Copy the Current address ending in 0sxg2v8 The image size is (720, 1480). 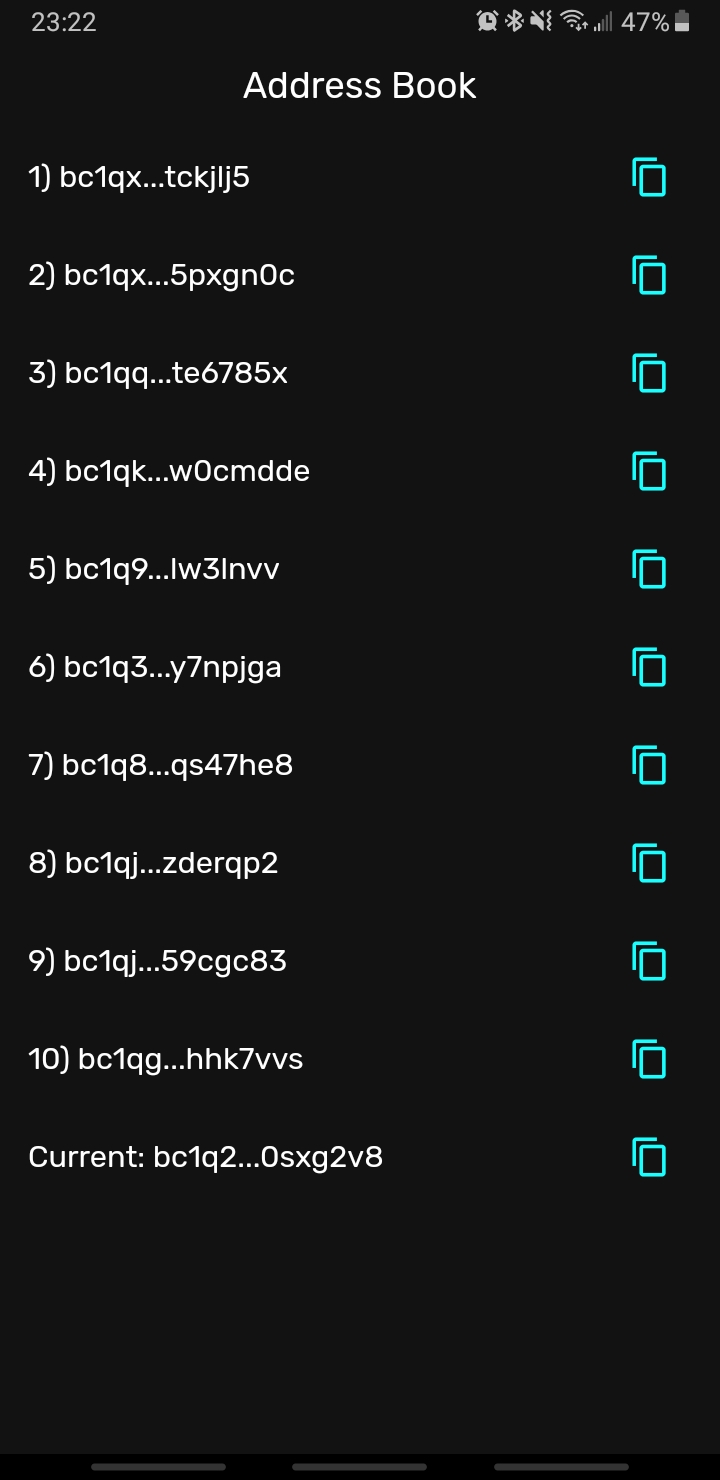click(649, 1158)
